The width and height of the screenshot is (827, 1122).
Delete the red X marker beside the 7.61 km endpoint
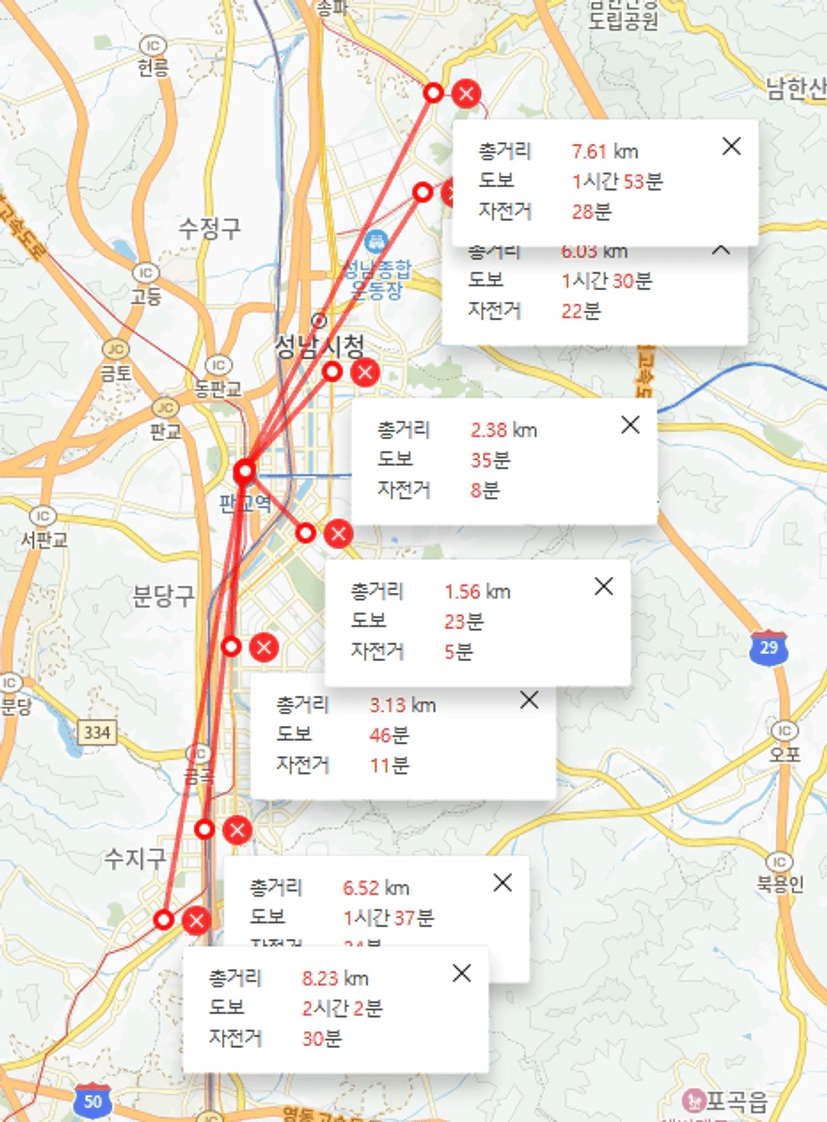tap(466, 93)
